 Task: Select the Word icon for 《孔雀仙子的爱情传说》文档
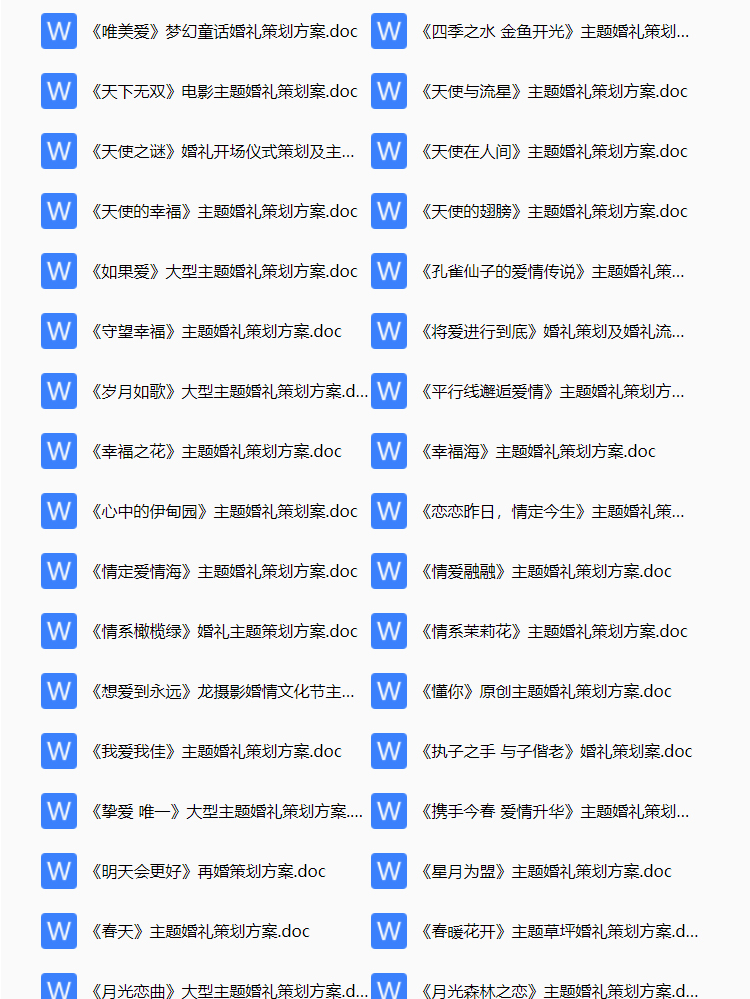point(388,271)
